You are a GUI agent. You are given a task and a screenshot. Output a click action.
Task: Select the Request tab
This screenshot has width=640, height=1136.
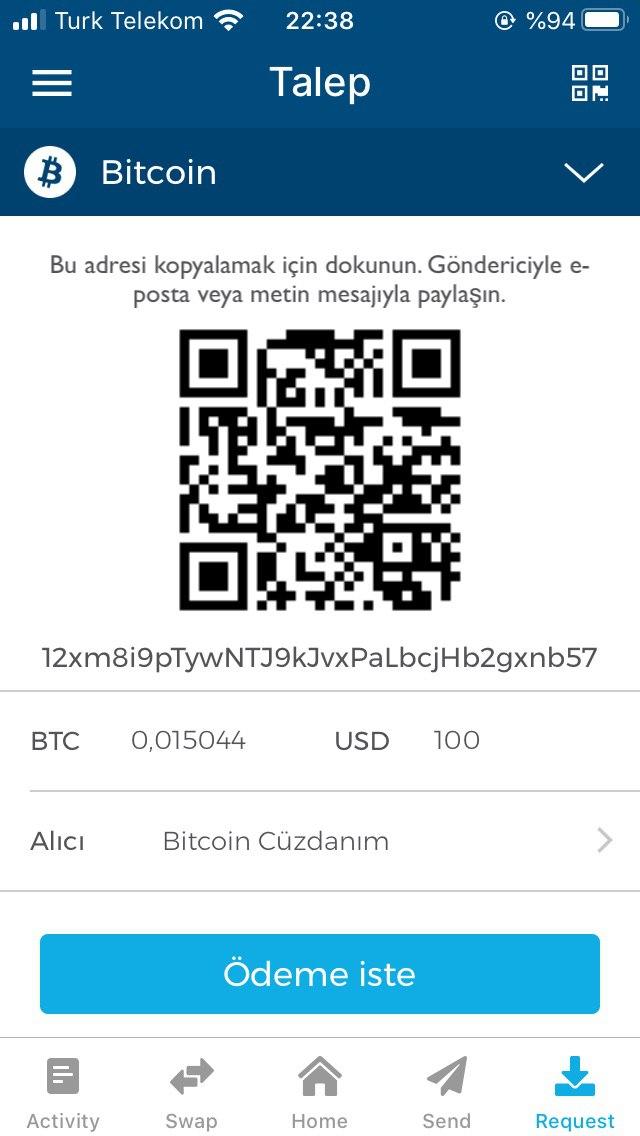tap(575, 1093)
